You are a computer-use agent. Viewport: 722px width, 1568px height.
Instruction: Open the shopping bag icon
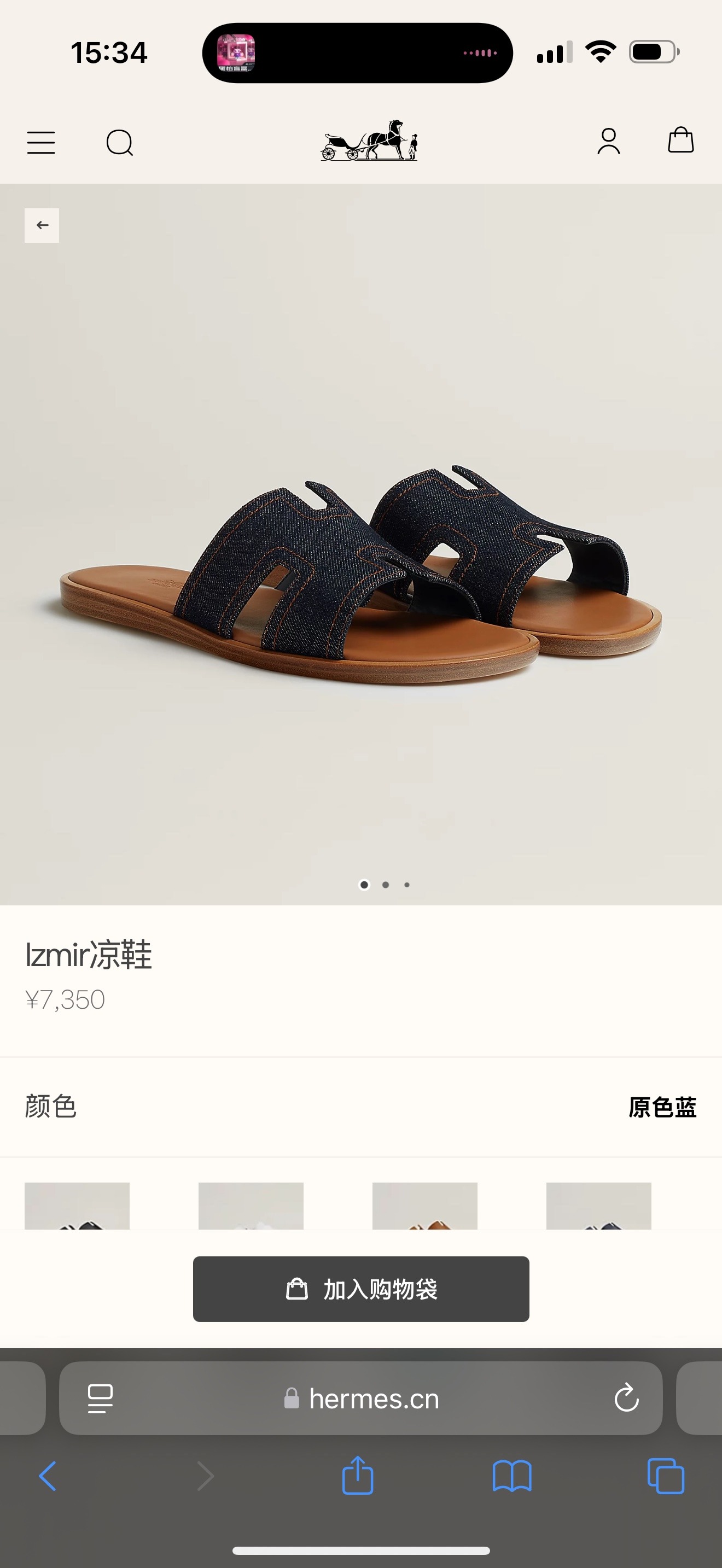pos(680,140)
